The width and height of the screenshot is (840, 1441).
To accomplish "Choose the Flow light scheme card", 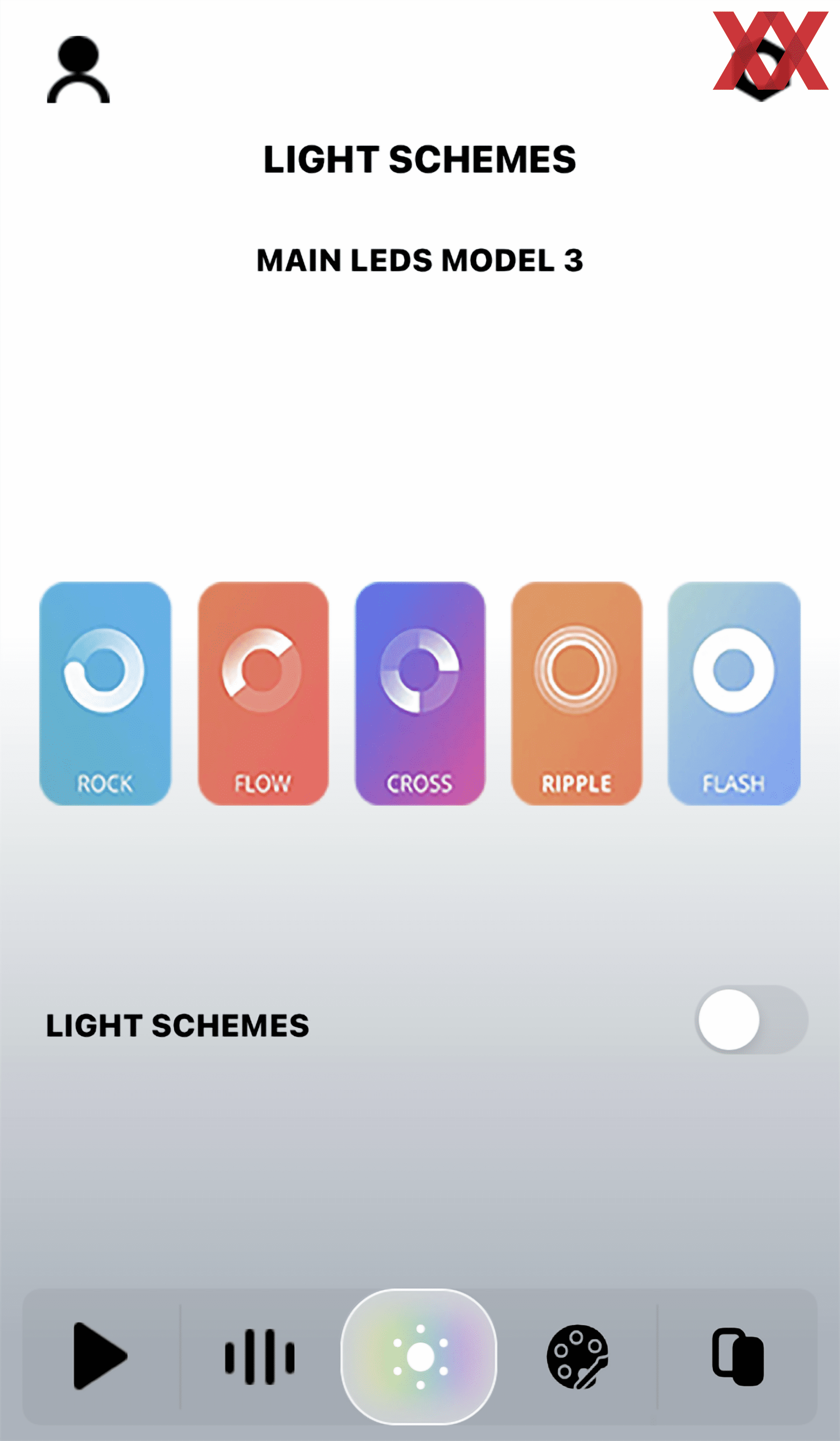I will click(263, 693).
